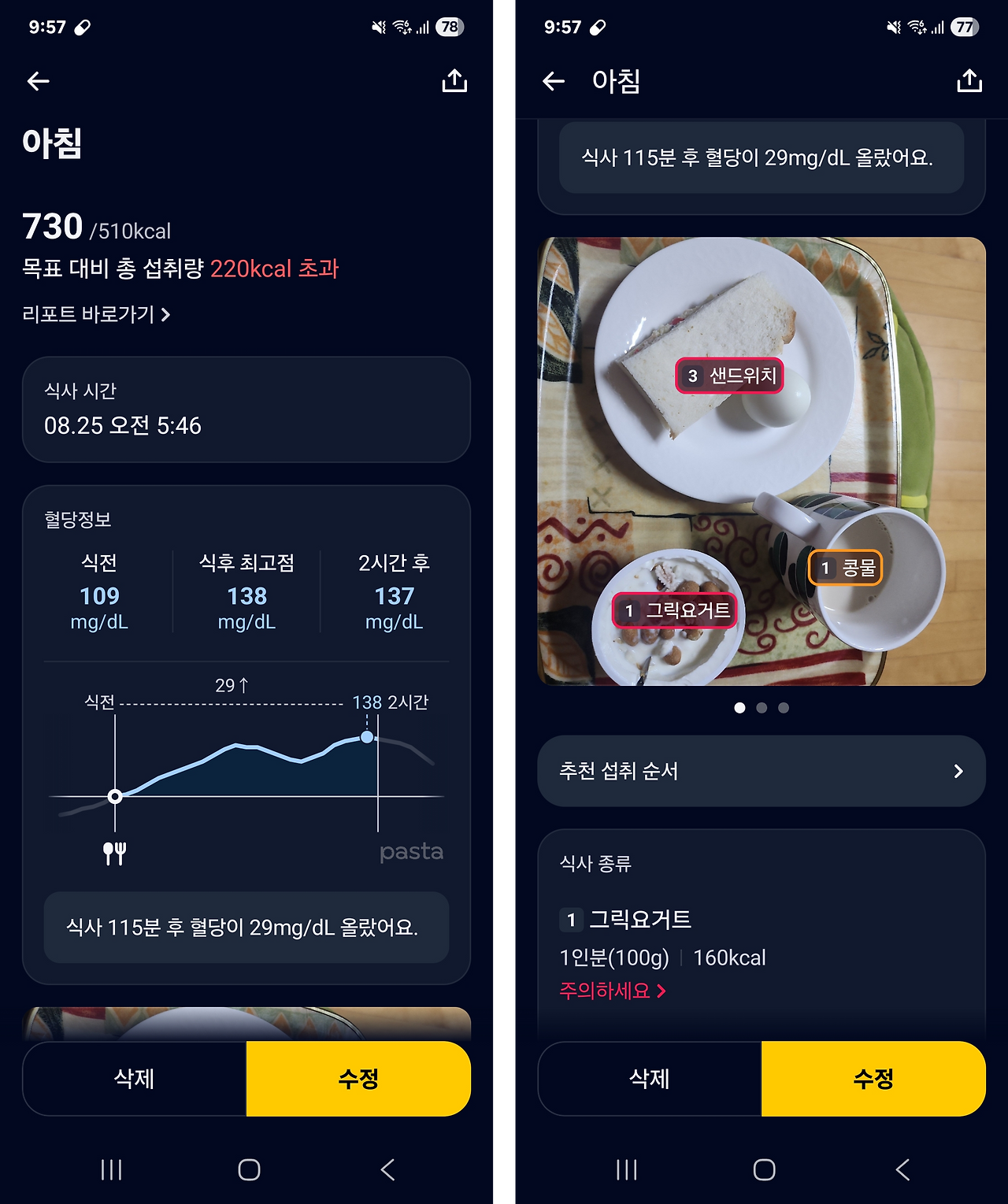Select the 샌드위치 food tag on the photo
Image resolution: width=1008 pixels, height=1204 pixels.
(x=730, y=376)
